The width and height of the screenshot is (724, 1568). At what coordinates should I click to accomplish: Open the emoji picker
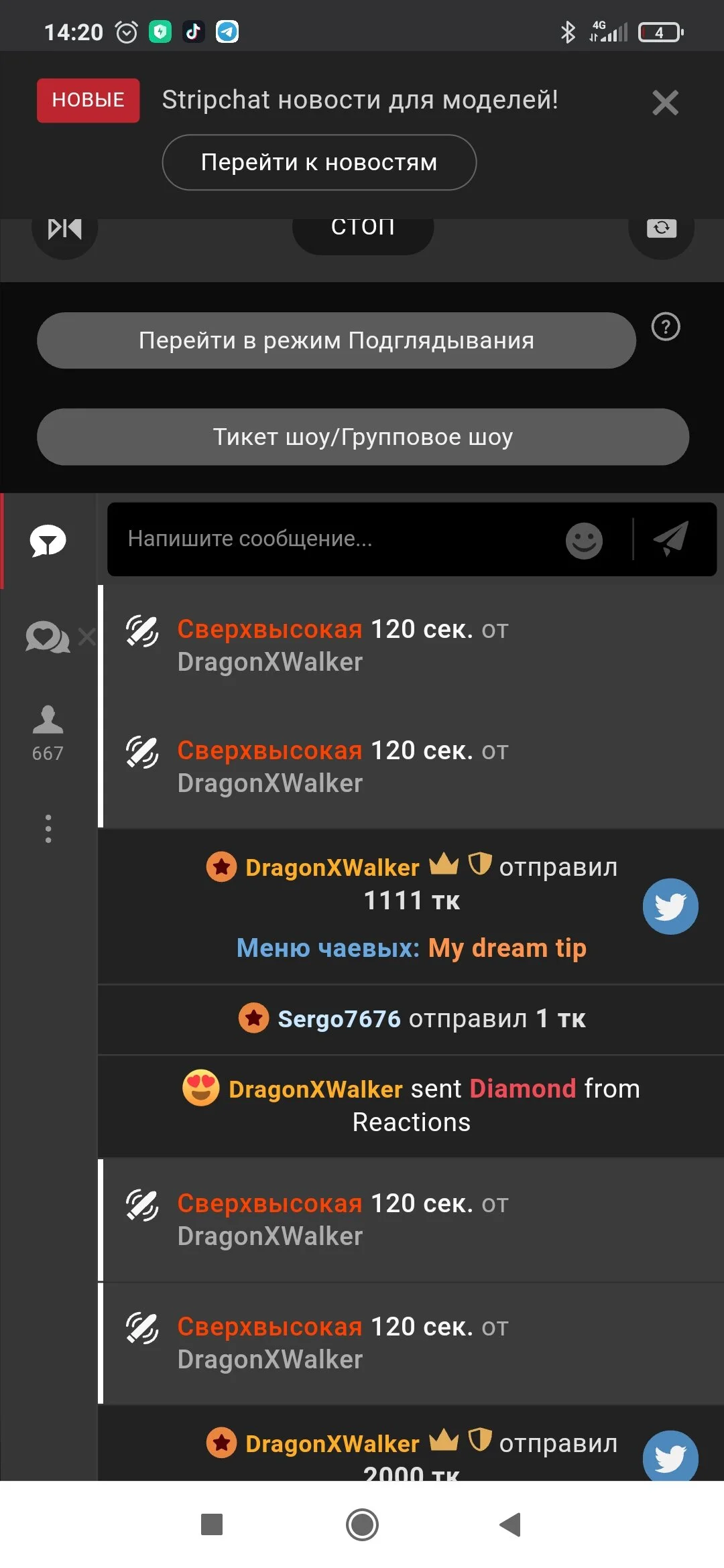[584, 540]
